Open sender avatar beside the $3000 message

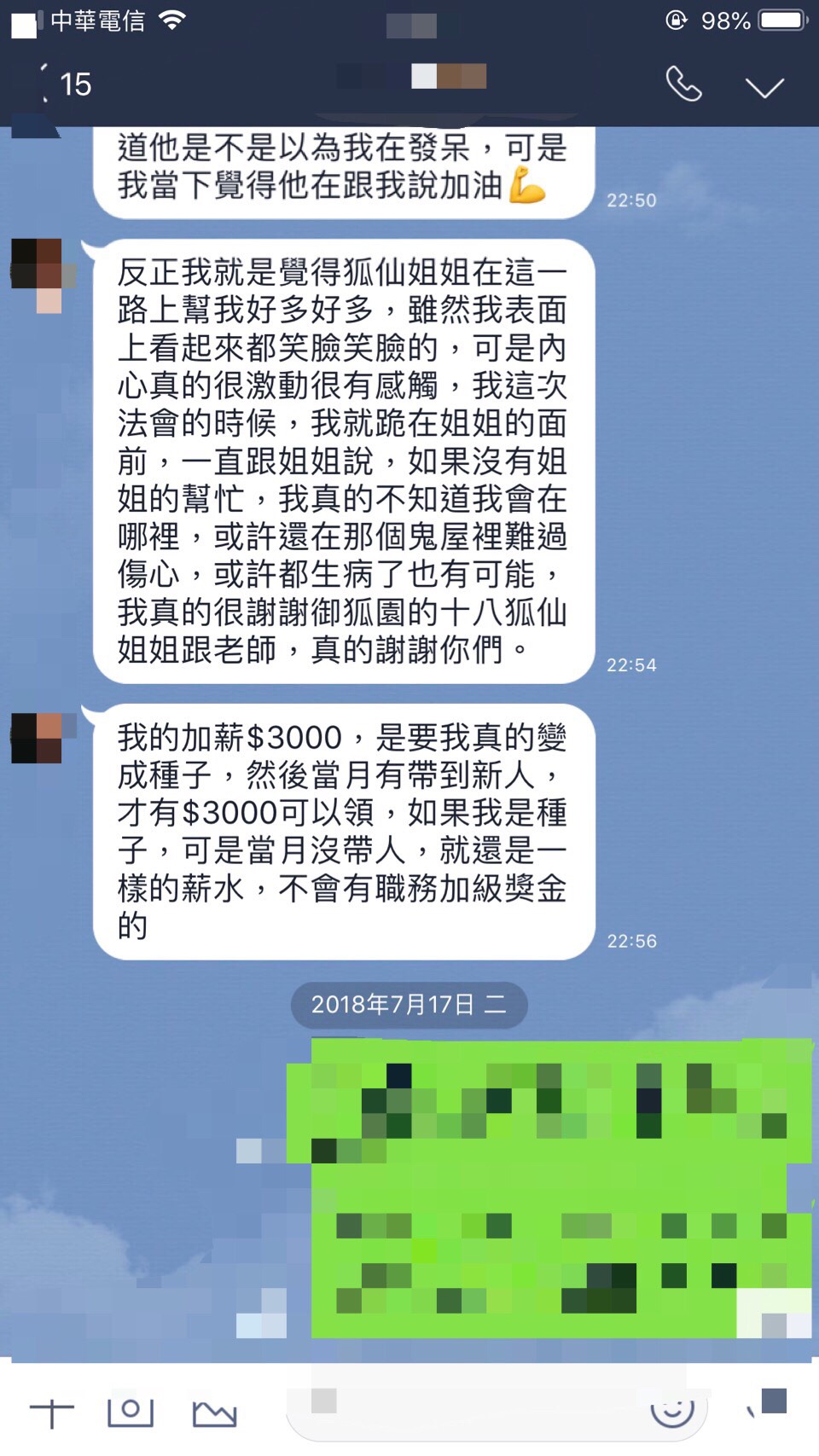tap(38, 738)
